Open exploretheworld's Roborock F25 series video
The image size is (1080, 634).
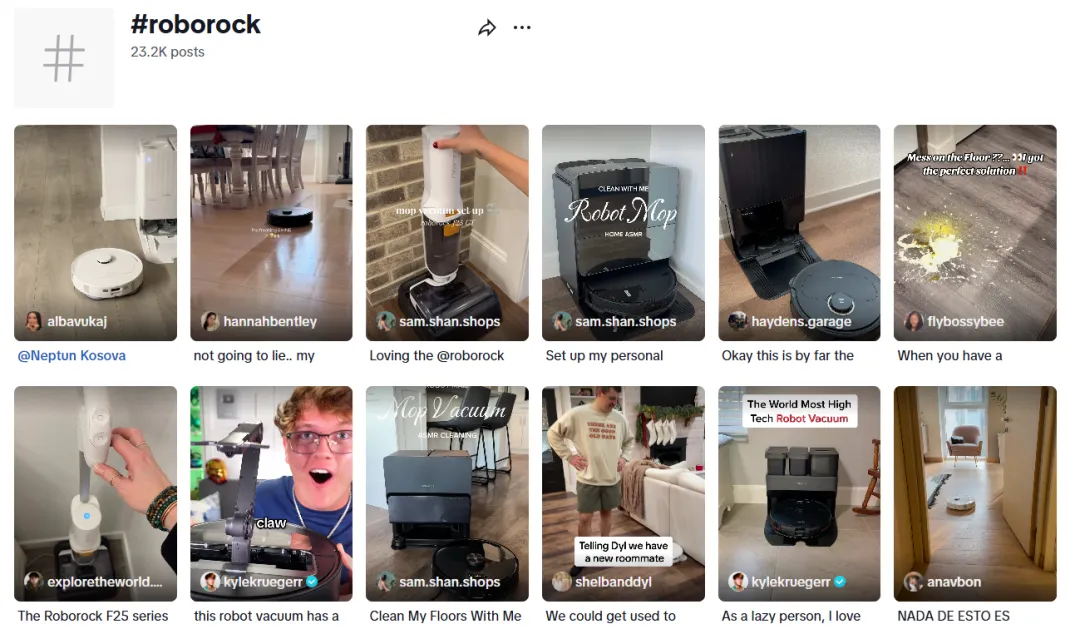95,493
